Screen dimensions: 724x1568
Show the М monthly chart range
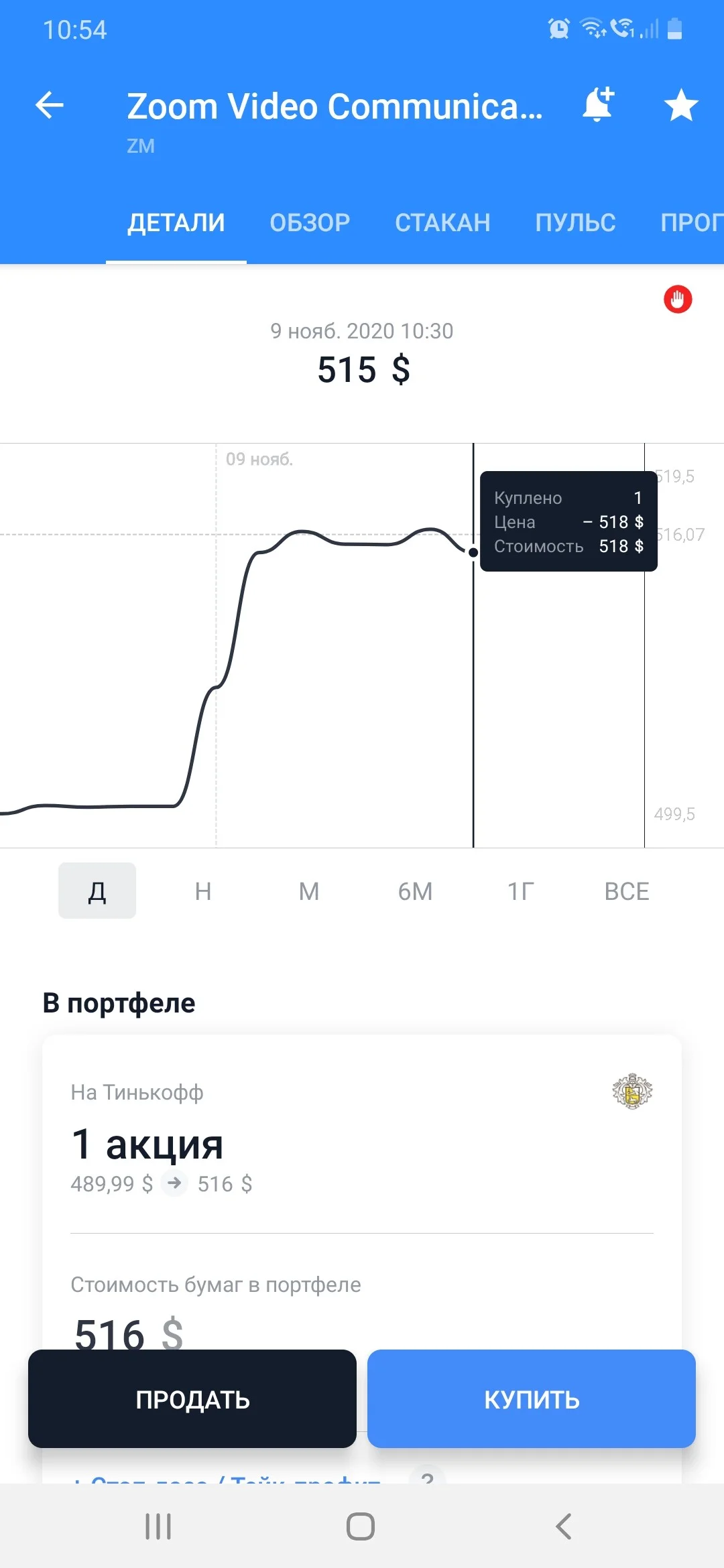tap(309, 891)
